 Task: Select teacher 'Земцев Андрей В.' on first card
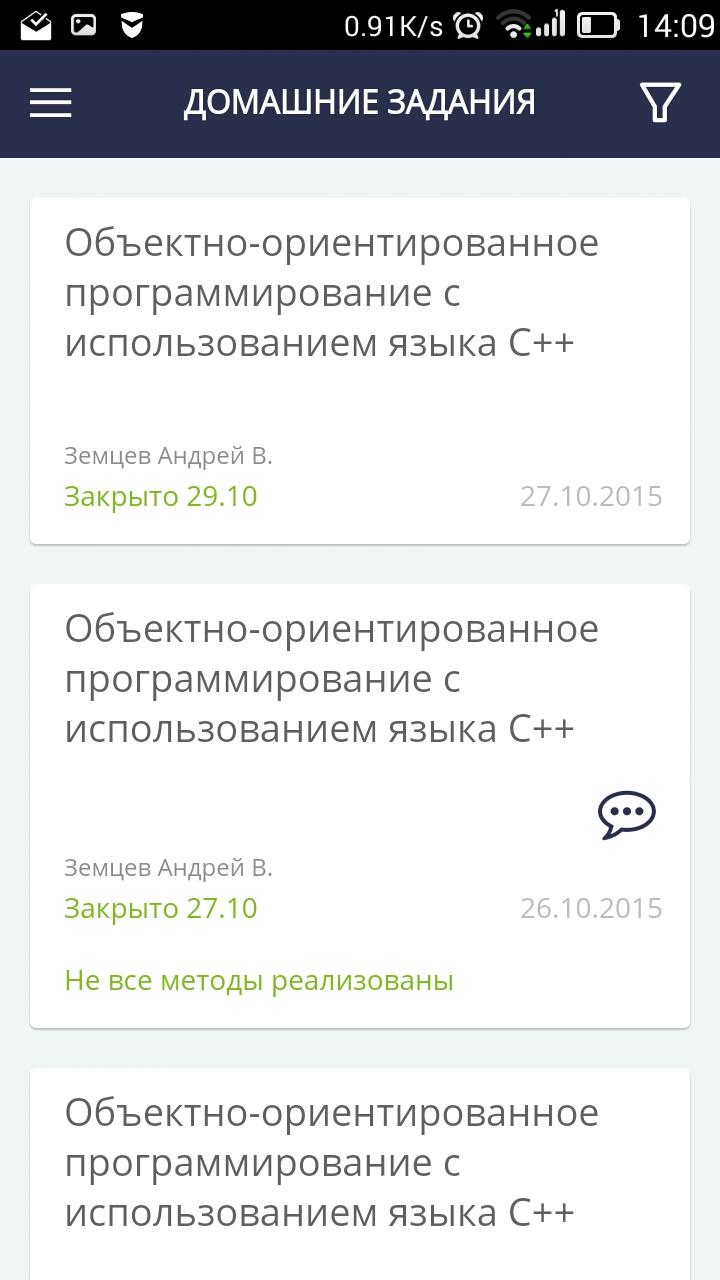click(x=167, y=456)
